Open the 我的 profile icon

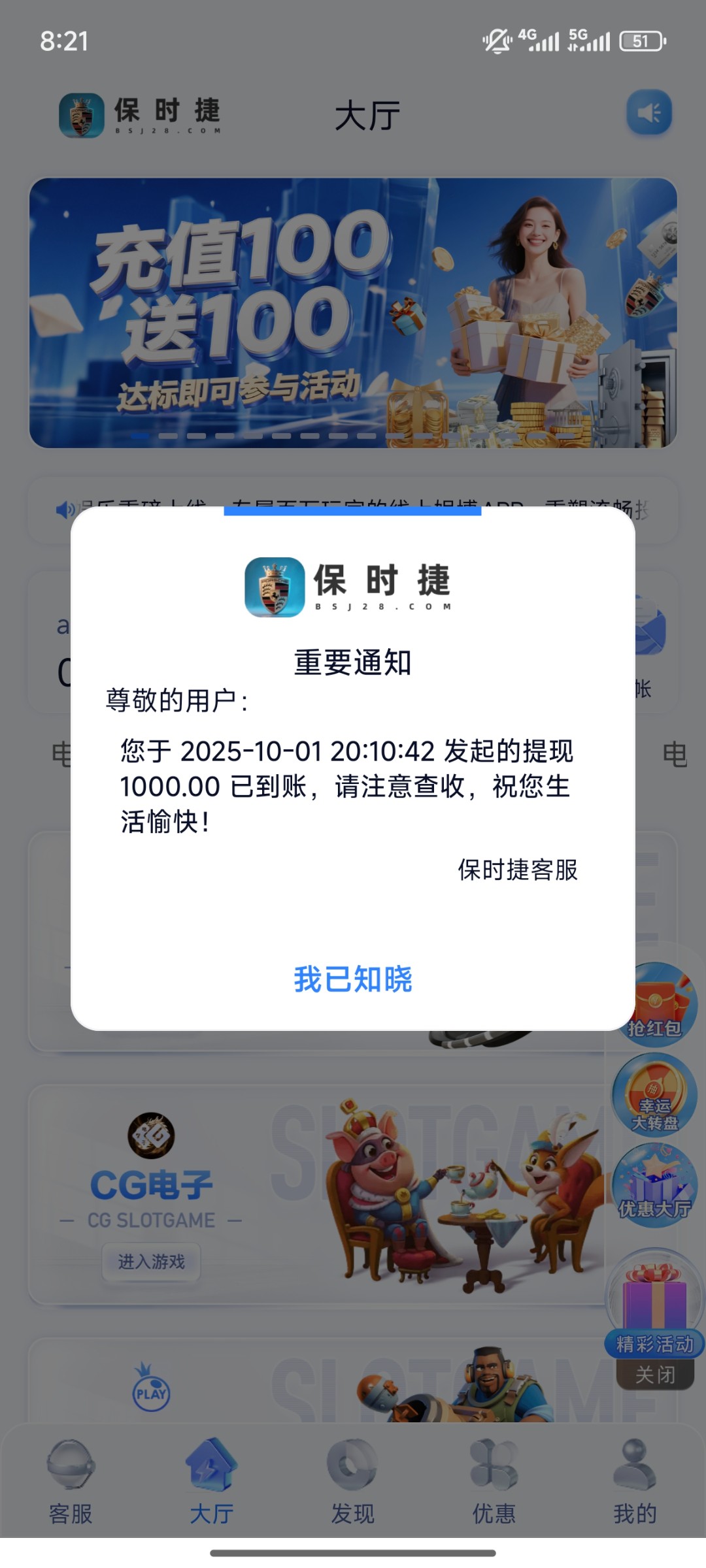635,1477
